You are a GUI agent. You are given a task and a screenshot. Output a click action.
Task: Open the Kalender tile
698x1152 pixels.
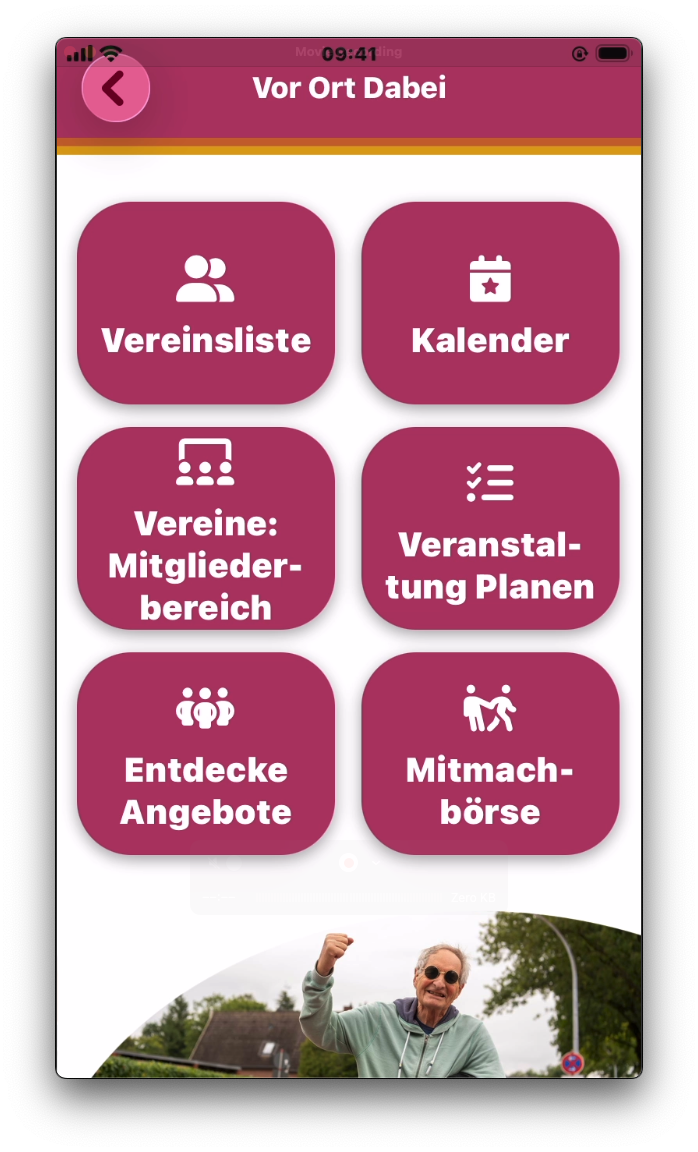click(x=490, y=303)
